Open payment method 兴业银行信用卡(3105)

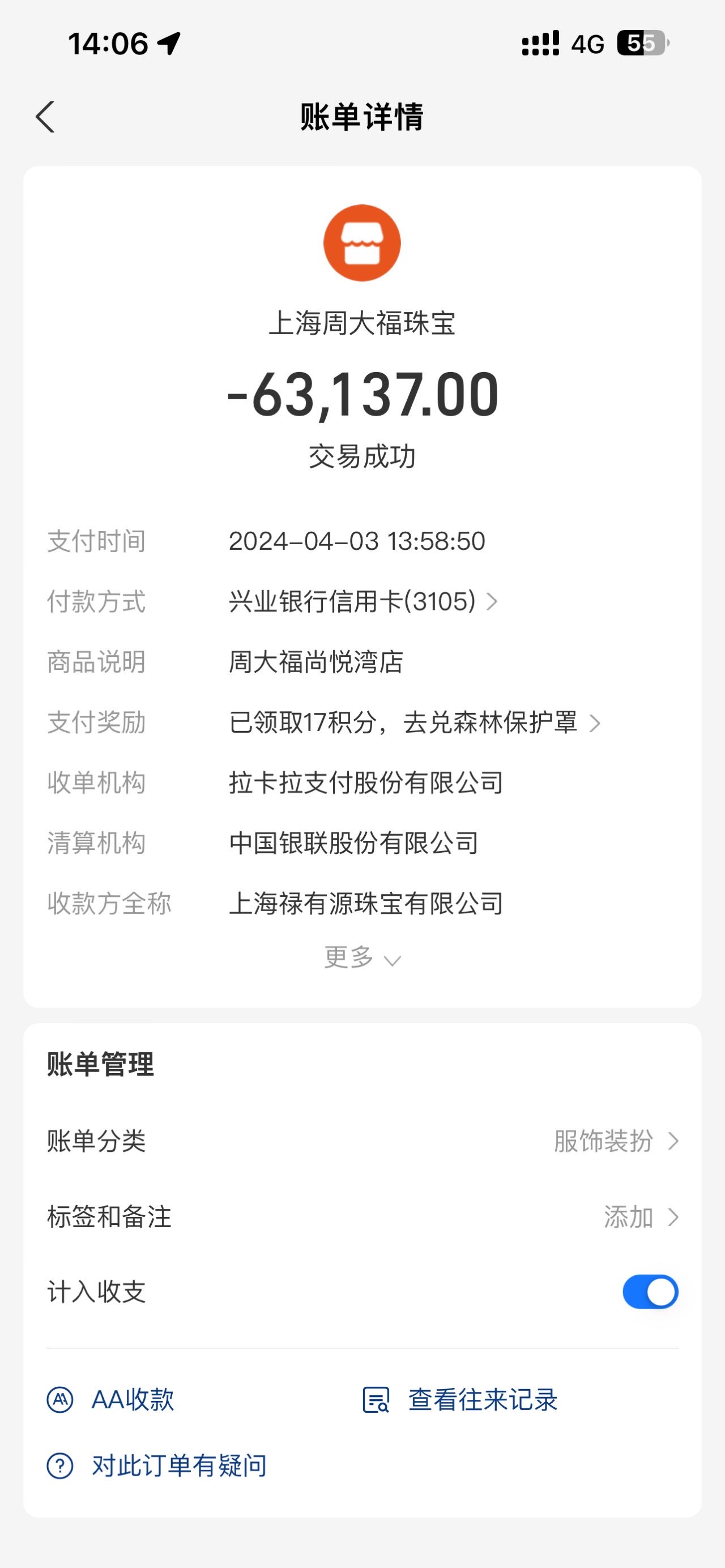(364, 601)
